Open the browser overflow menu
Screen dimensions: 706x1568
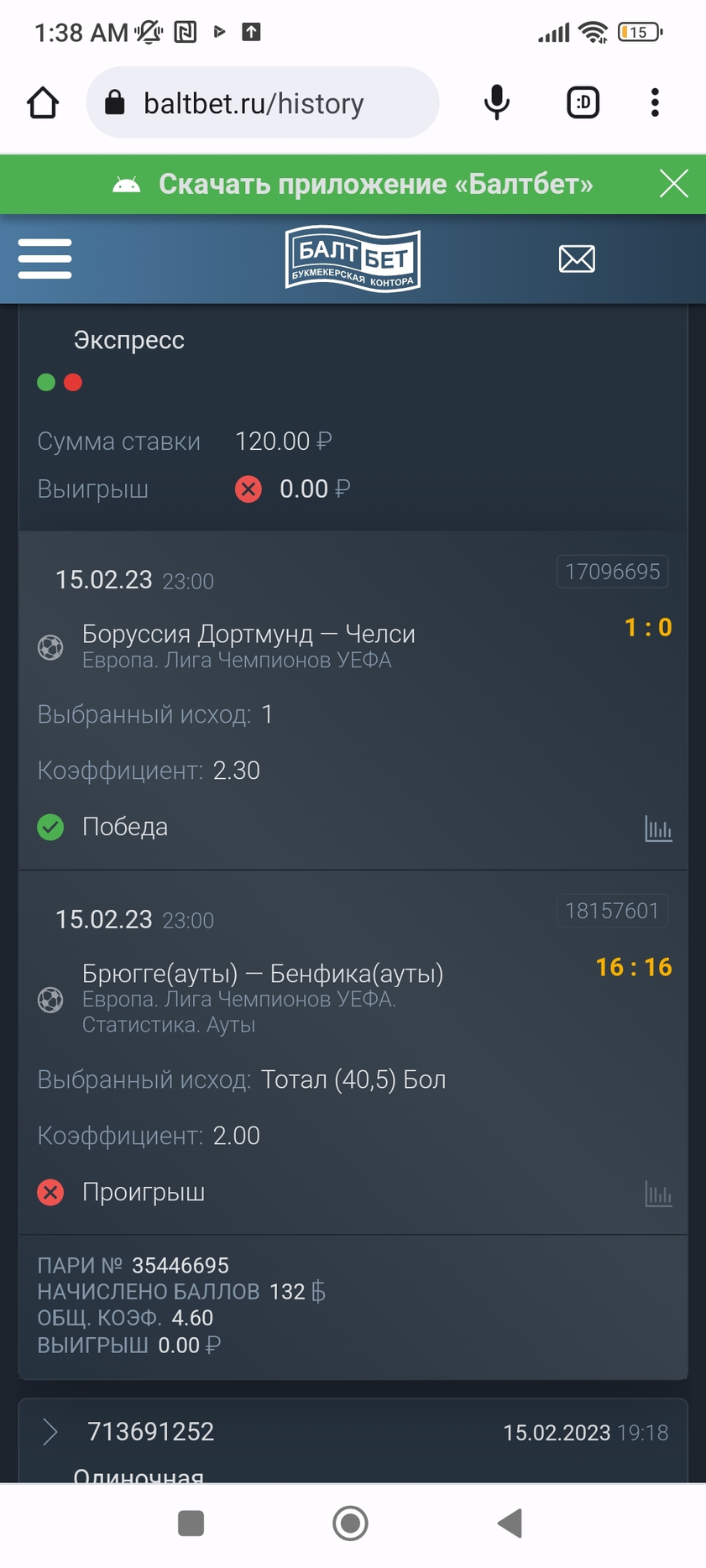click(x=655, y=102)
